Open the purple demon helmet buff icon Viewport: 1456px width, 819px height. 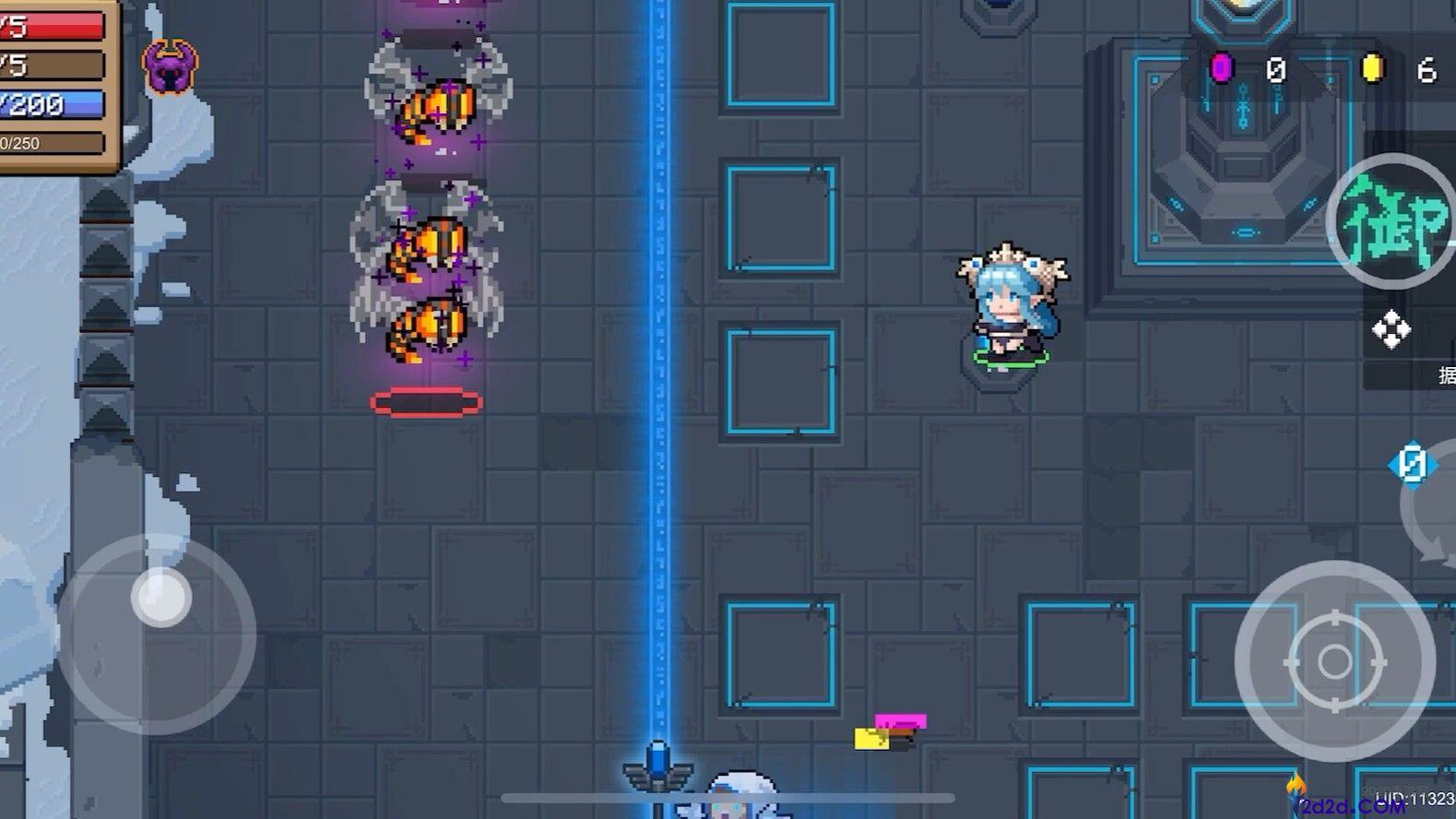tap(170, 66)
